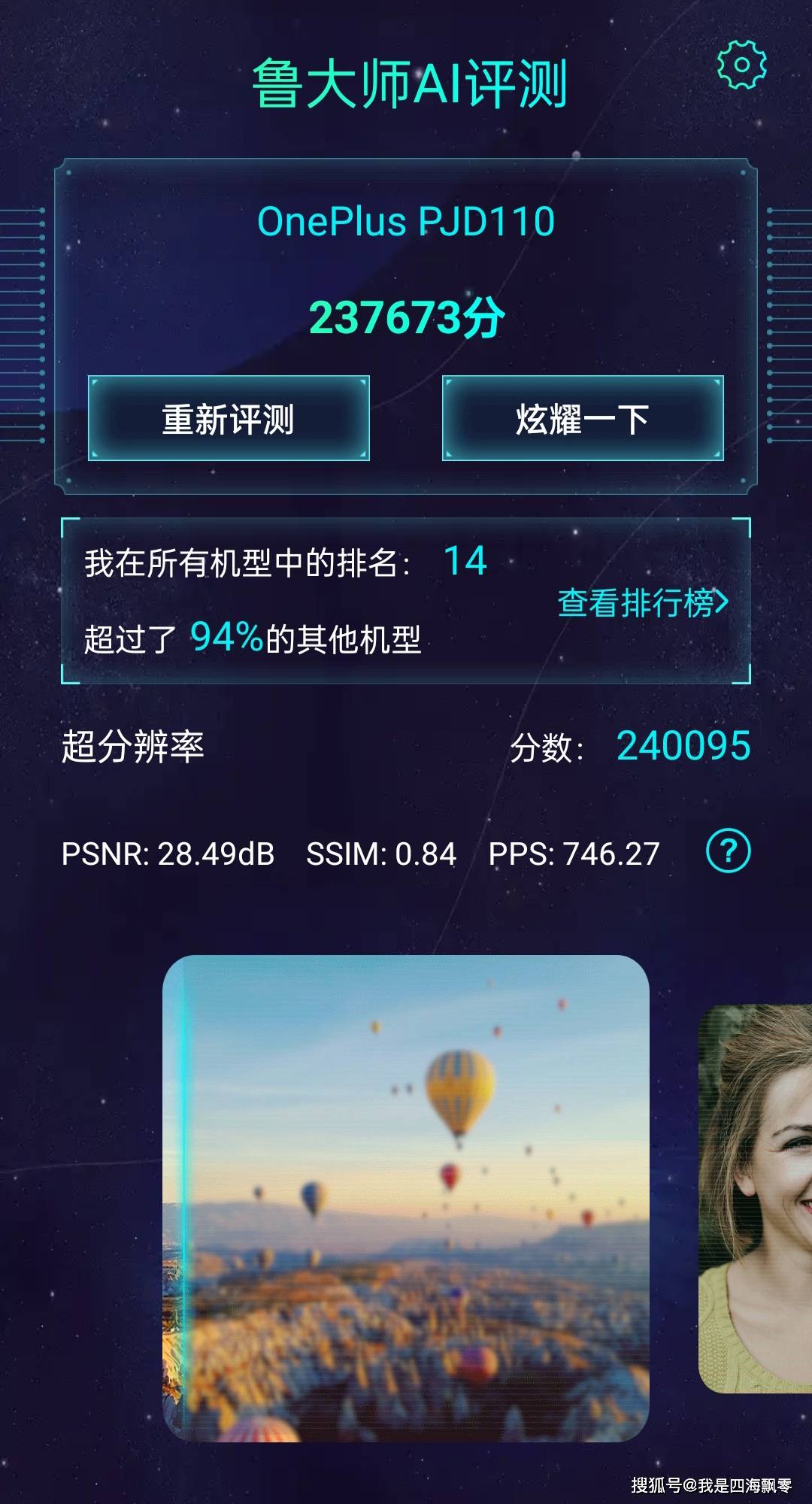Select the woman portrait test image
The image size is (812, 1504).
(756, 1197)
